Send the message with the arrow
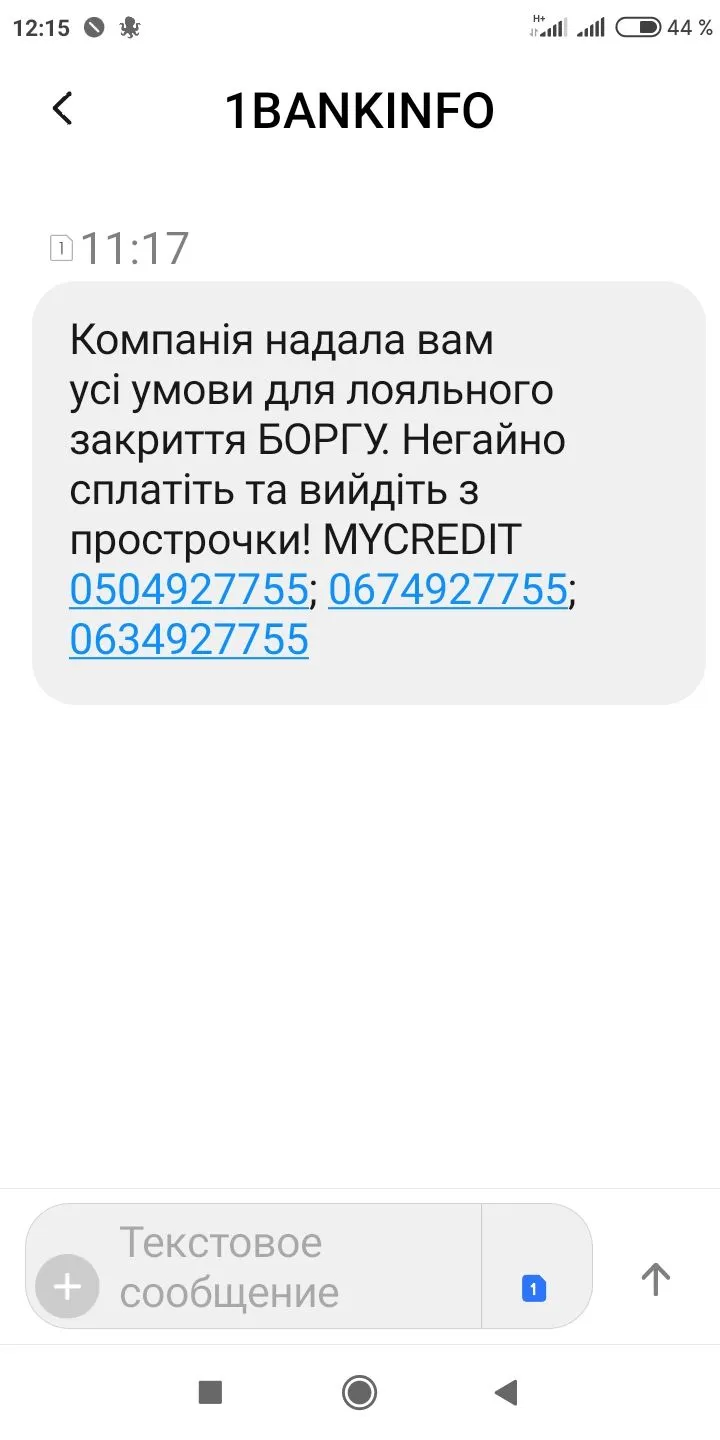Viewport: 720px width, 1440px height. pyautogui.click(x=655, y=1278)
